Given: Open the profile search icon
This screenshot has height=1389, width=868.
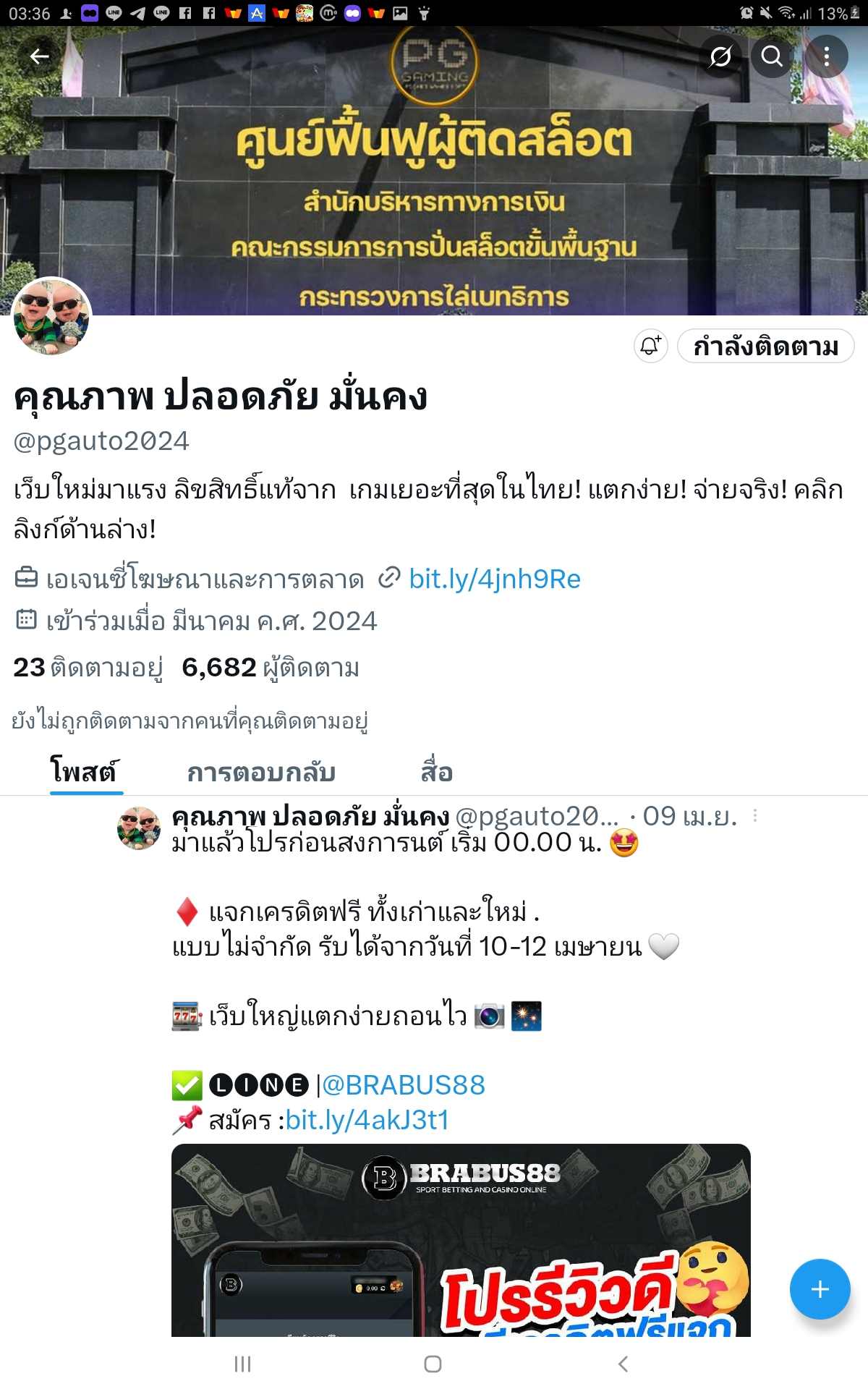Looking at the screenshot, I should [x=773, y=56].
